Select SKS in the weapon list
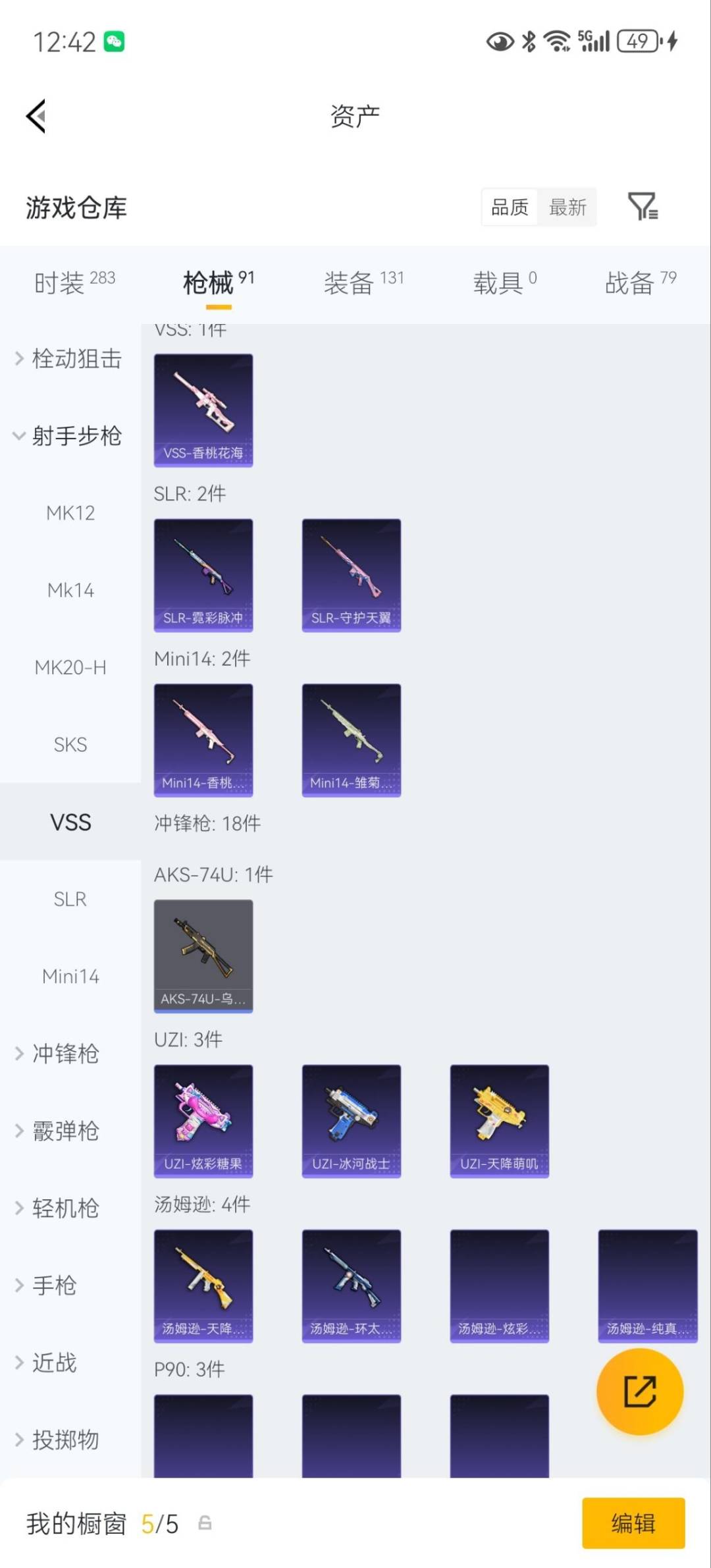 (70, 745)
